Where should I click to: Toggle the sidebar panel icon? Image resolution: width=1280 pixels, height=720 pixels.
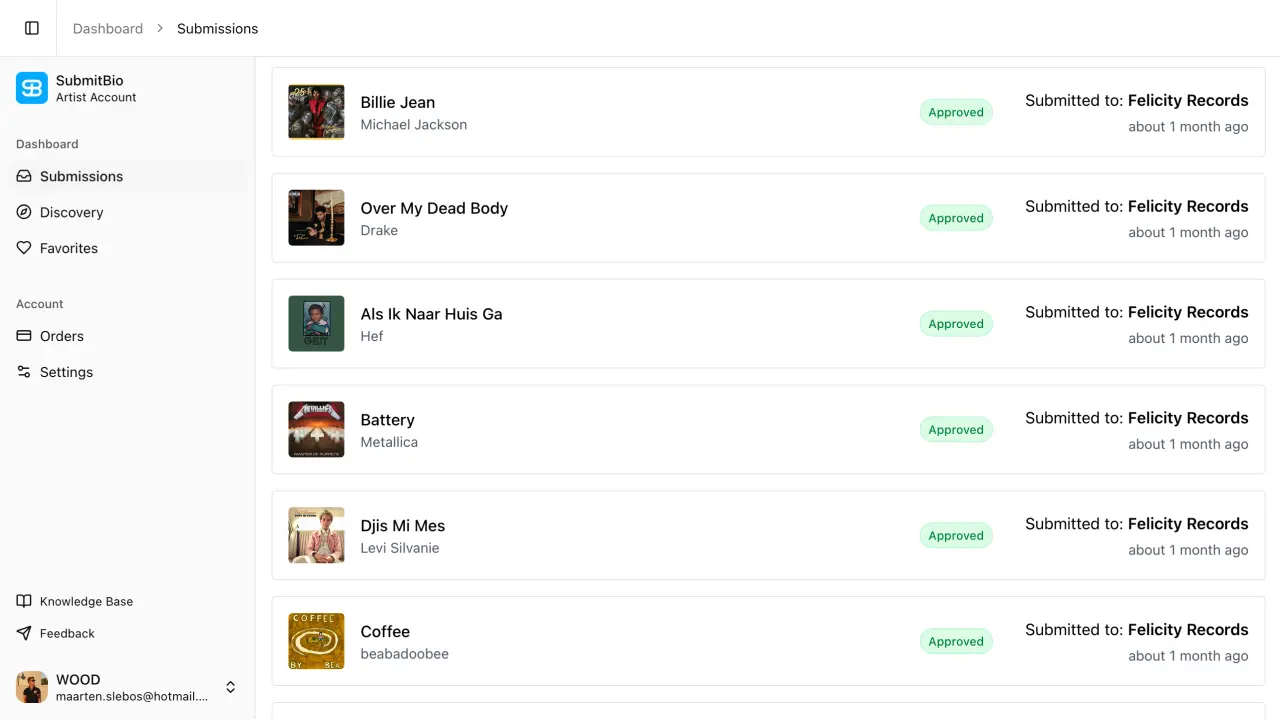[x=32, y=28]
